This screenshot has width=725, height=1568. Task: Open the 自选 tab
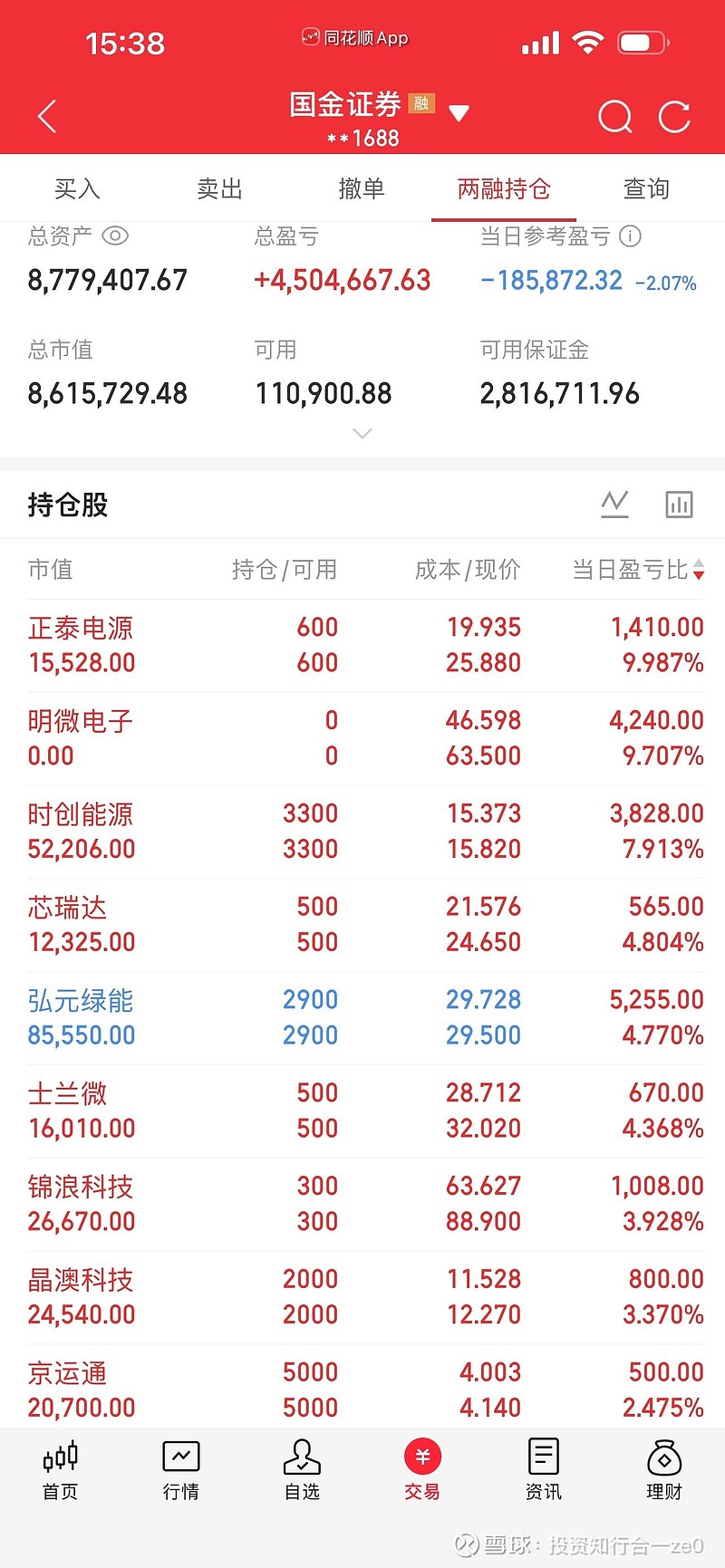point(302,1470)
